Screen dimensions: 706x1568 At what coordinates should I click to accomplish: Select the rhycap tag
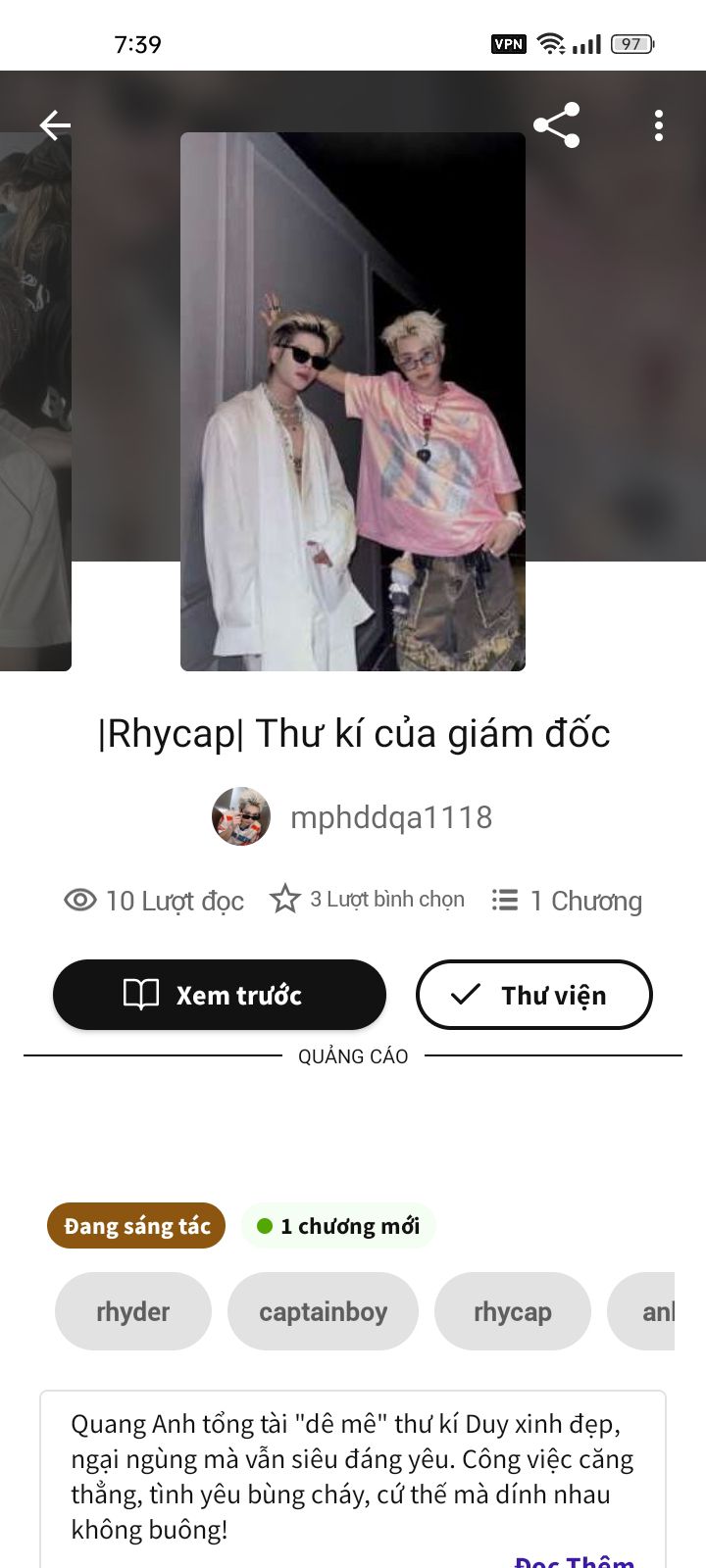513,1311
